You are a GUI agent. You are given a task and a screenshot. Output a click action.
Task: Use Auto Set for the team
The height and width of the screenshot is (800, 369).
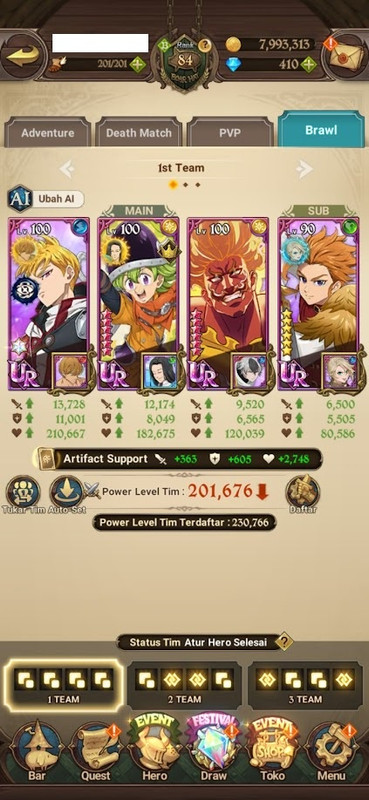(x=67, y=494)
